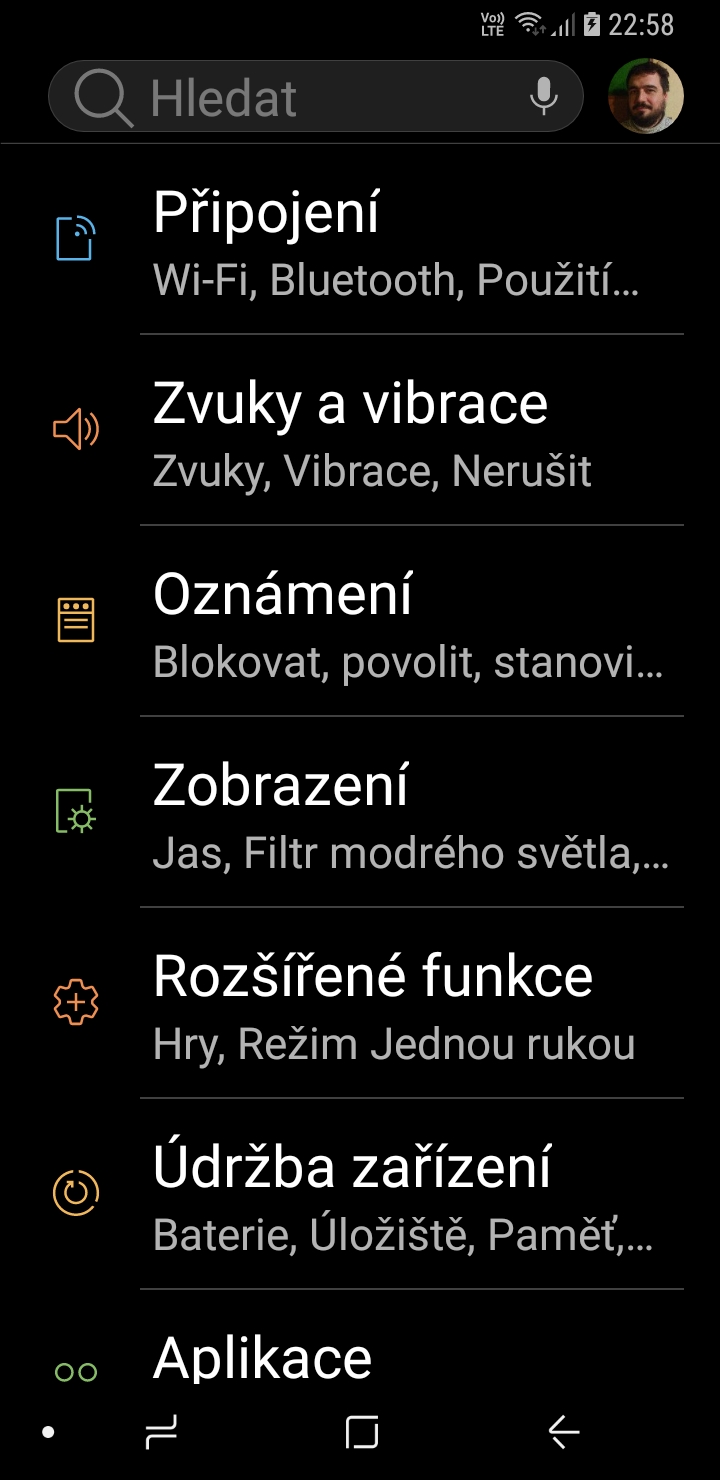Start voice search with the microphone
Viewport: 720px width, 1480px height.
click(x=543, y=96)
